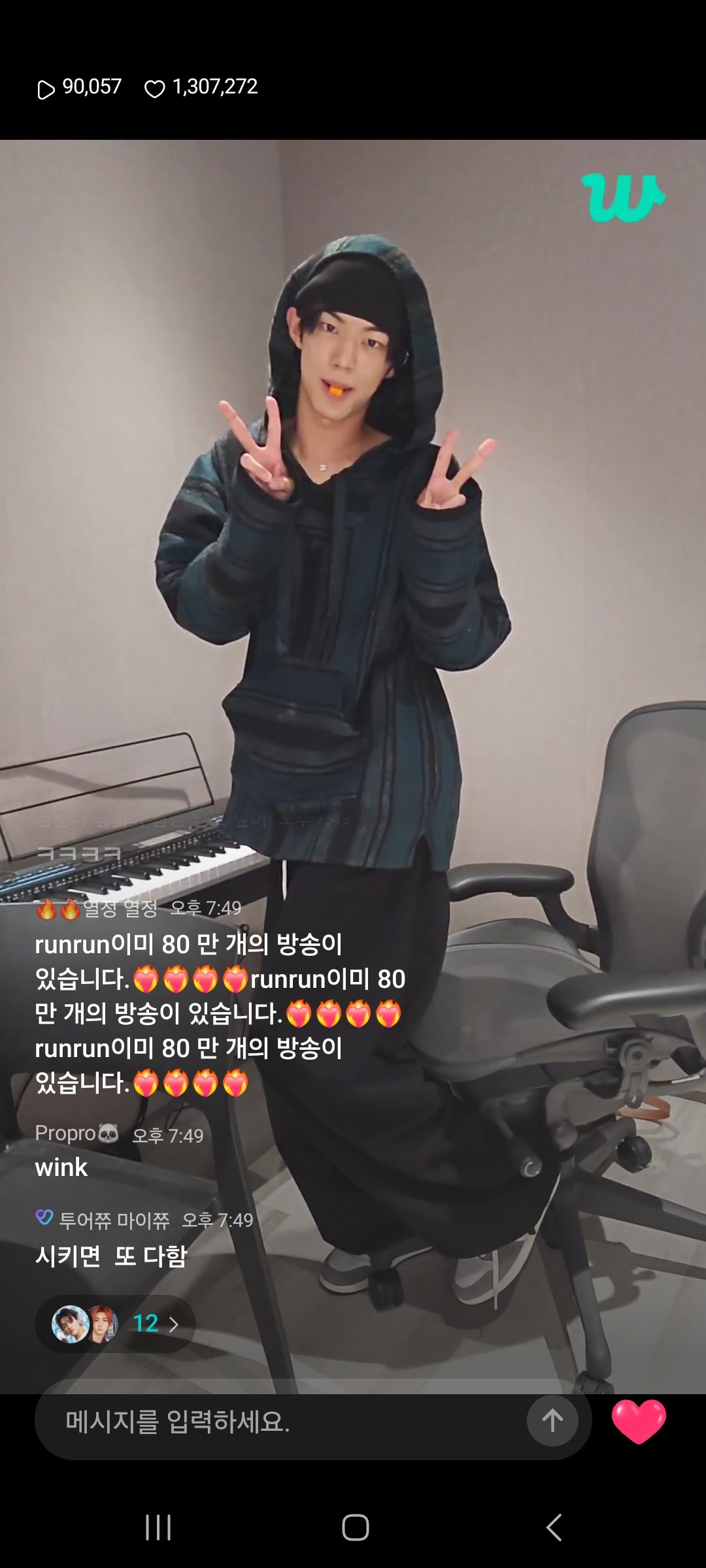Open recent apps from the navigation bar
706x1568 pixels.
tap(158, 1527)
